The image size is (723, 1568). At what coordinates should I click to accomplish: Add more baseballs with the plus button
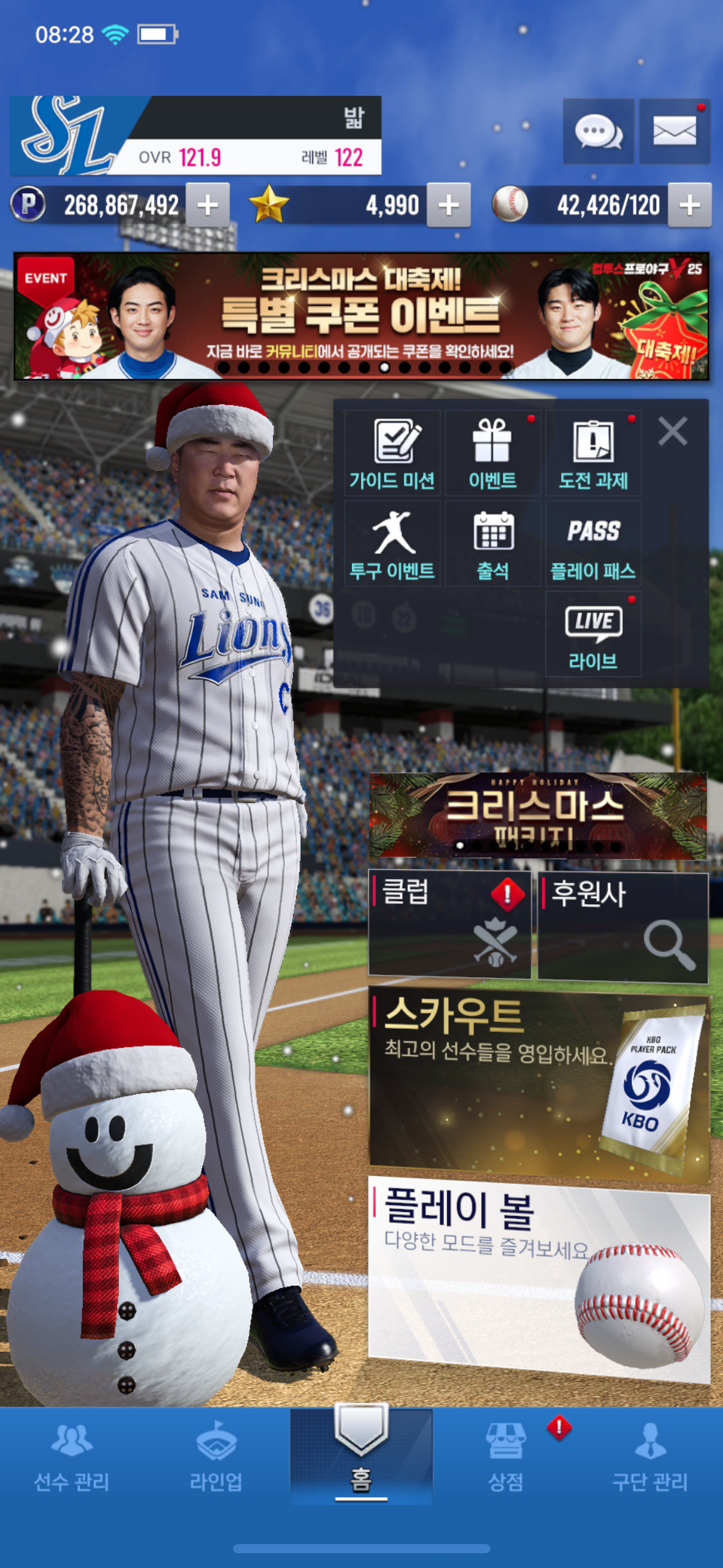click(690, 206)
